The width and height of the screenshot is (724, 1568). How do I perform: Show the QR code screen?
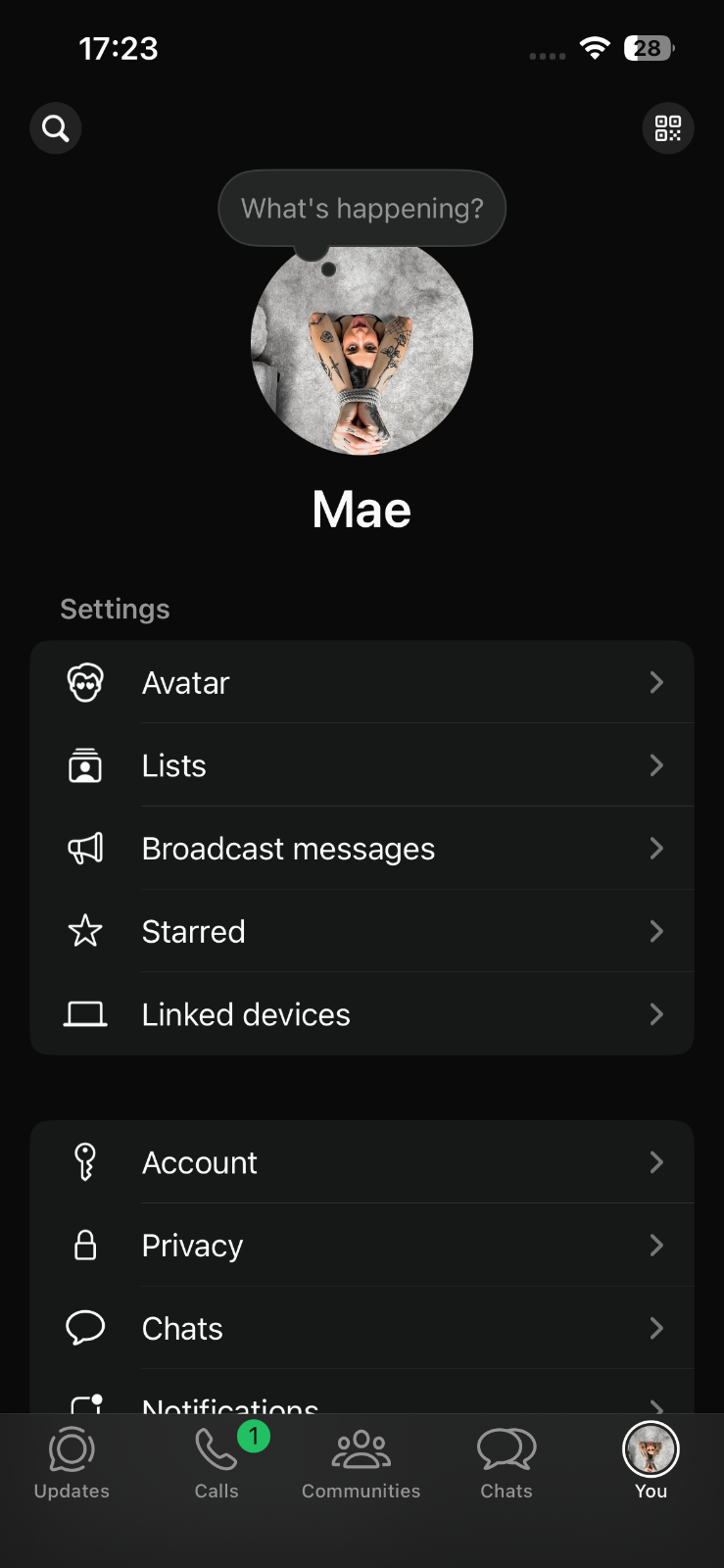[668, 128]
